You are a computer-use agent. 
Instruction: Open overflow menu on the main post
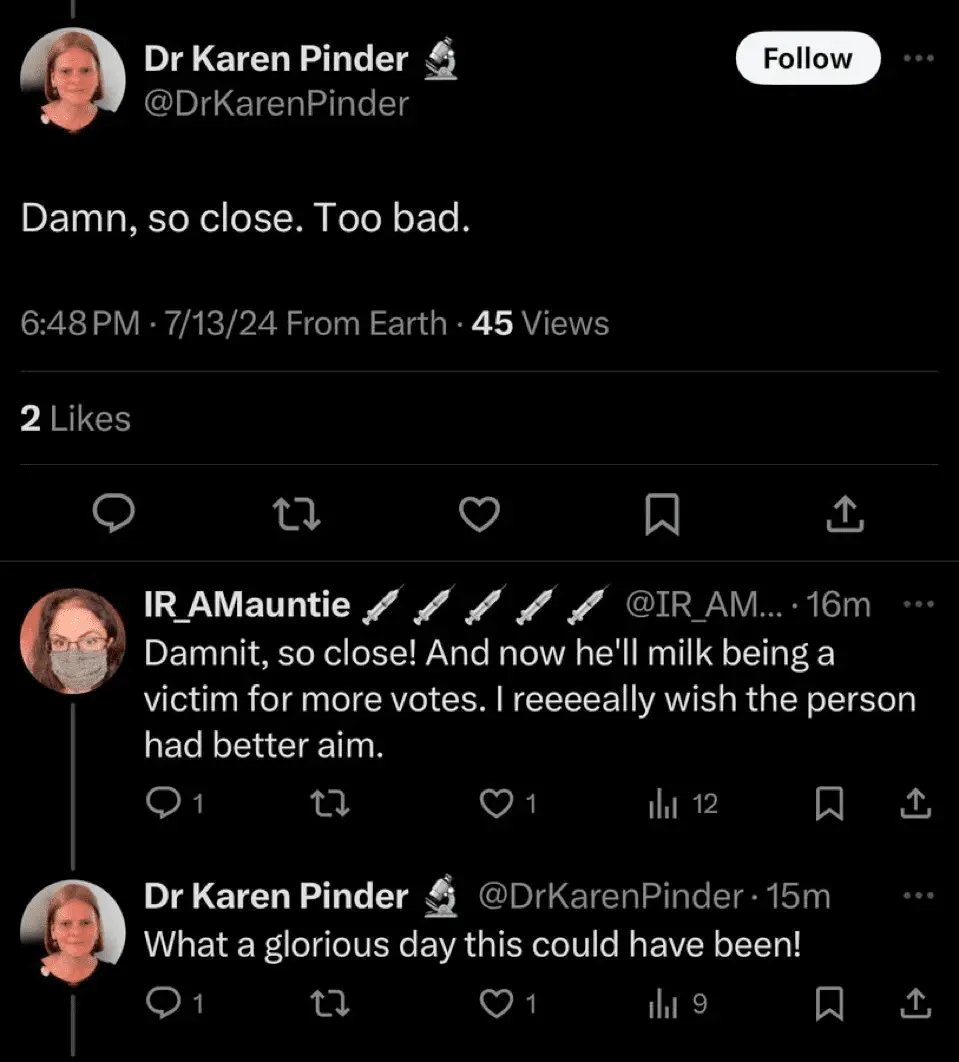[917, 59]
